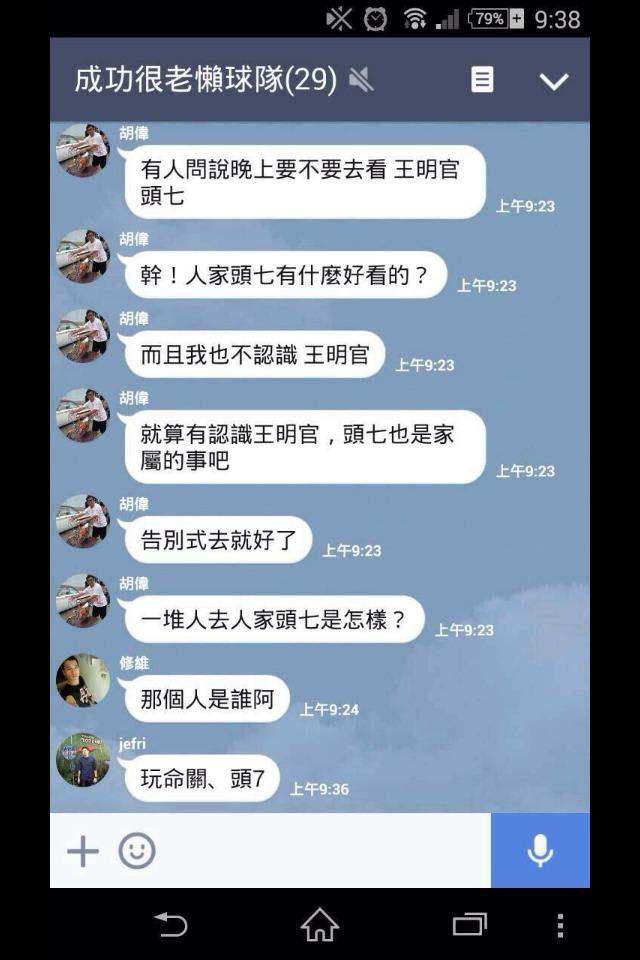This screenshot has width=640, height=960.
Task: Expand the chat menu dropdown arrow
Action: [x=554, y=81]
